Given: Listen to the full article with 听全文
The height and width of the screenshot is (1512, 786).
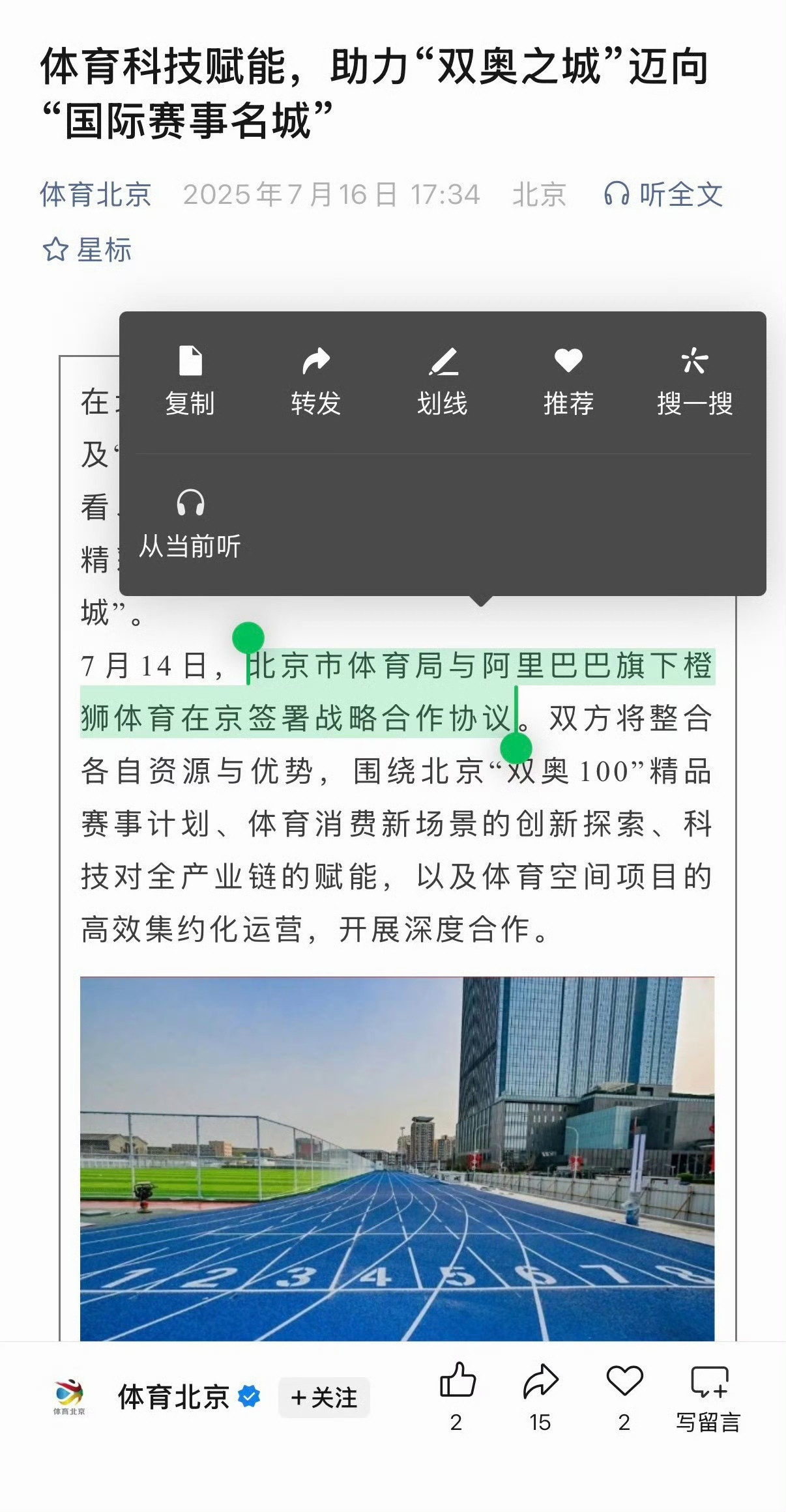Looking at the screenshot, I should click(663, 194).
